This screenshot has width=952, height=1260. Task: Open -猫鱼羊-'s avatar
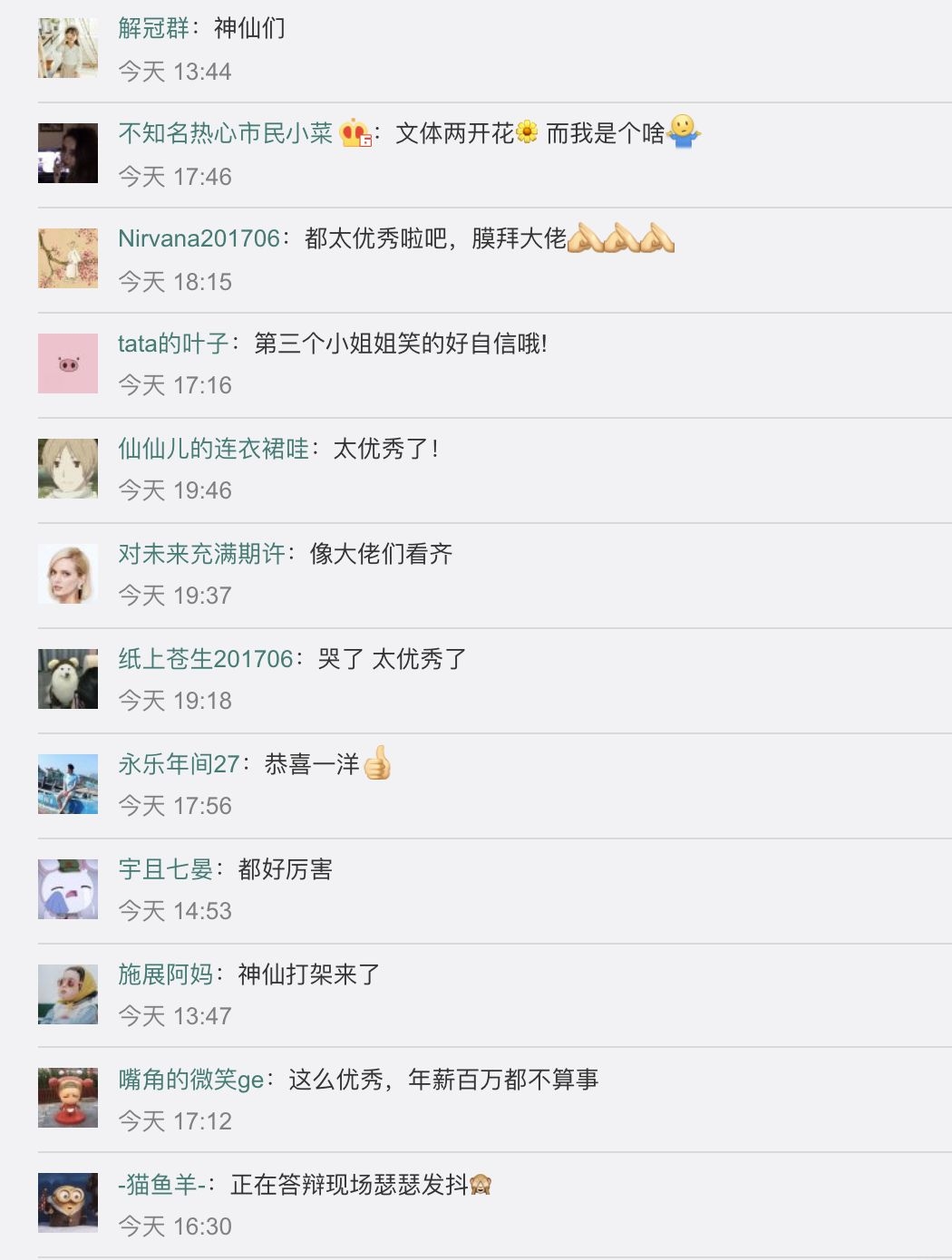coord(68,1203)
